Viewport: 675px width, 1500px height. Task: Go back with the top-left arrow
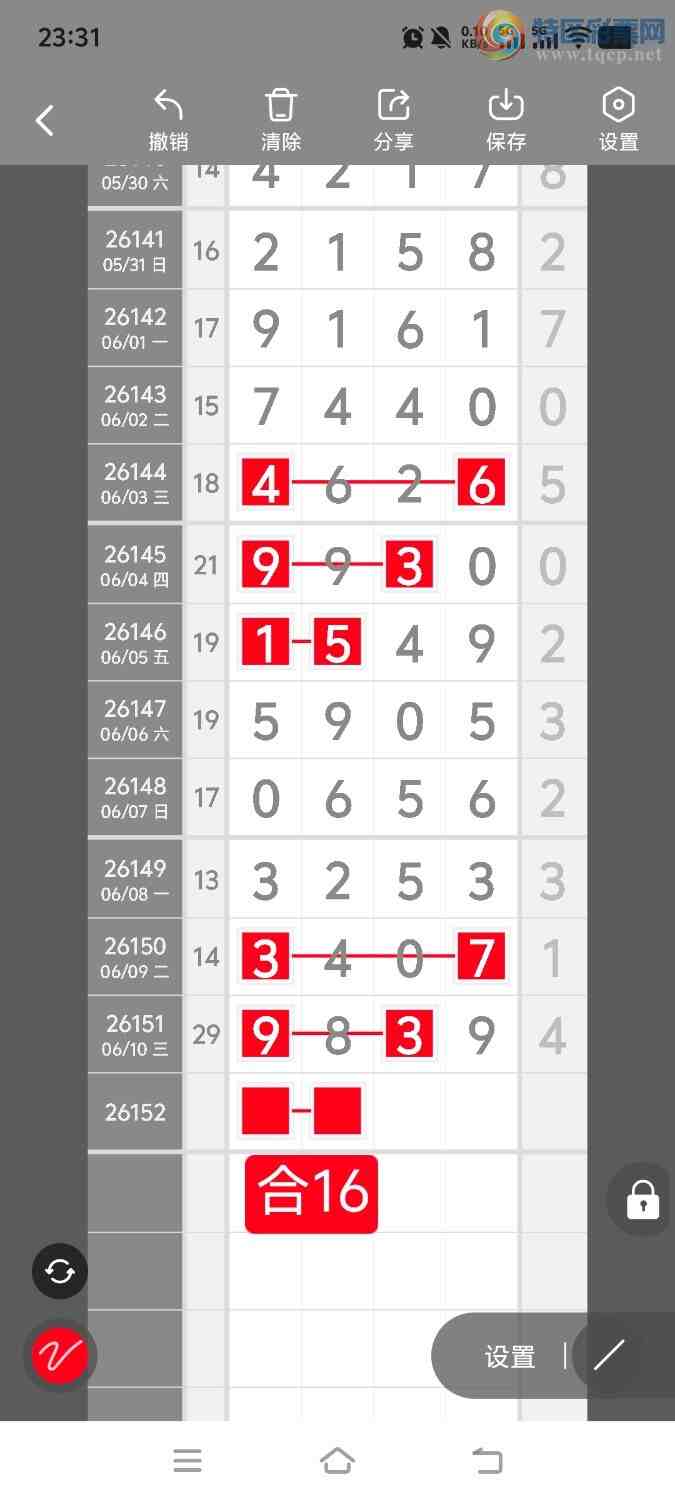(45, 121)
